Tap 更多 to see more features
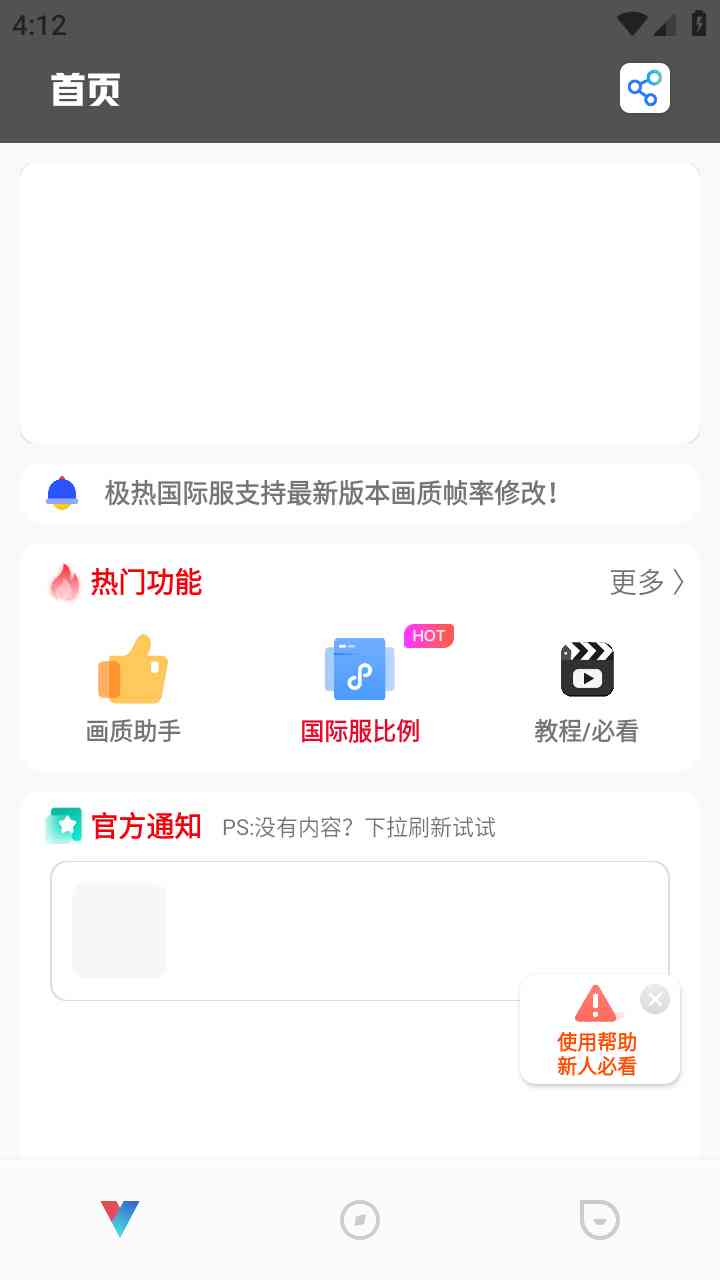This screenshot has height=1280, width=720. coord(647,582)
